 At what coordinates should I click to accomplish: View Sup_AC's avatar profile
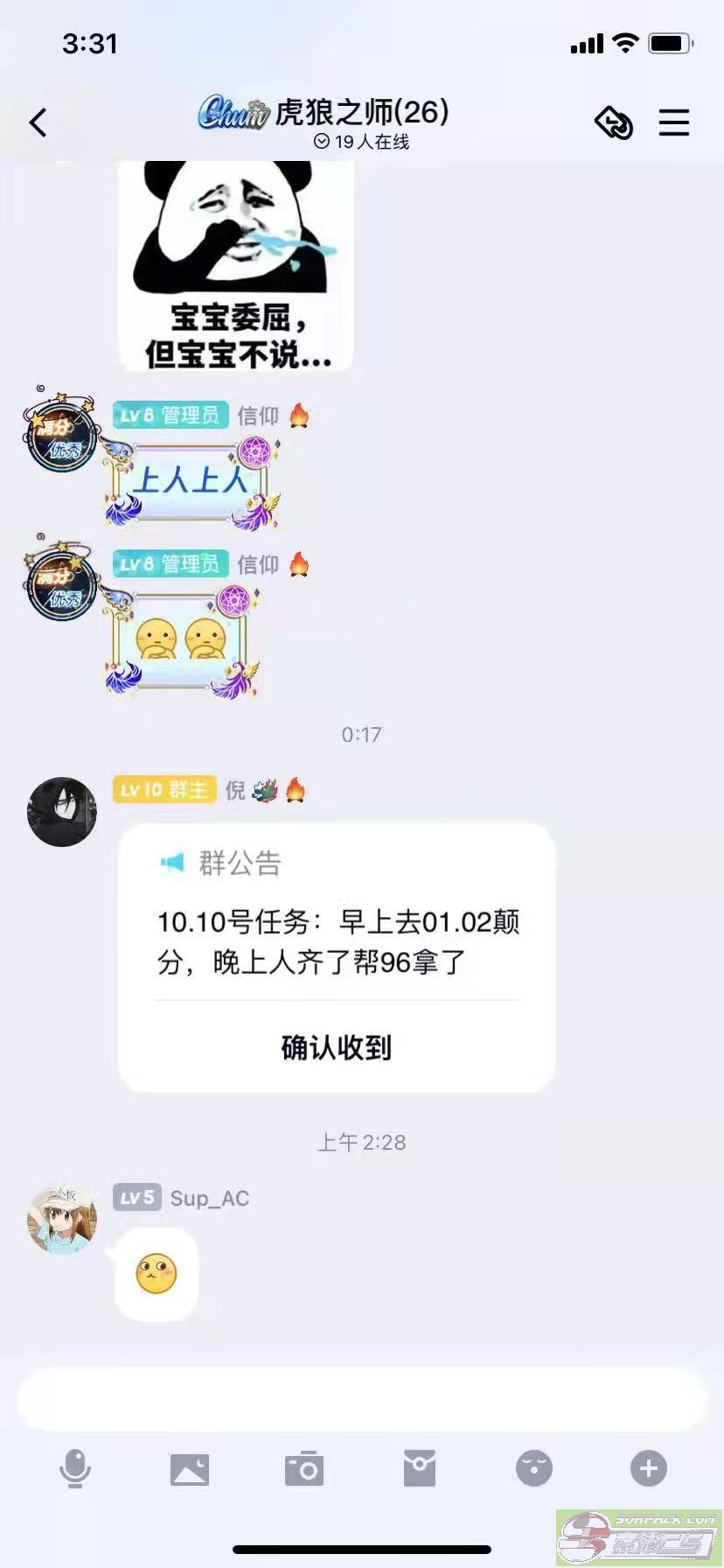coord(62,1221)
